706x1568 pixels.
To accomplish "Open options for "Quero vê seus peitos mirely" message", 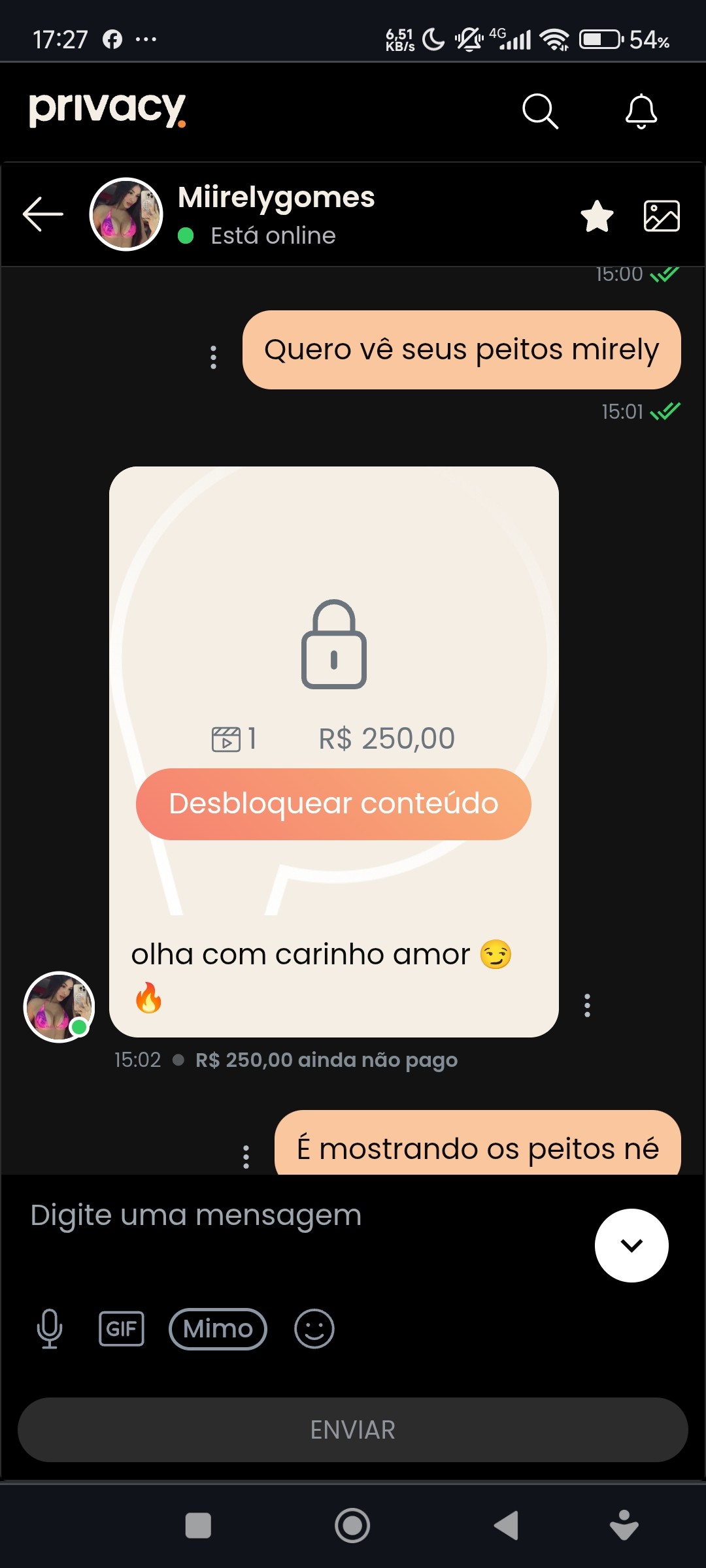I will pyautogui.click(x=213, y=357).
